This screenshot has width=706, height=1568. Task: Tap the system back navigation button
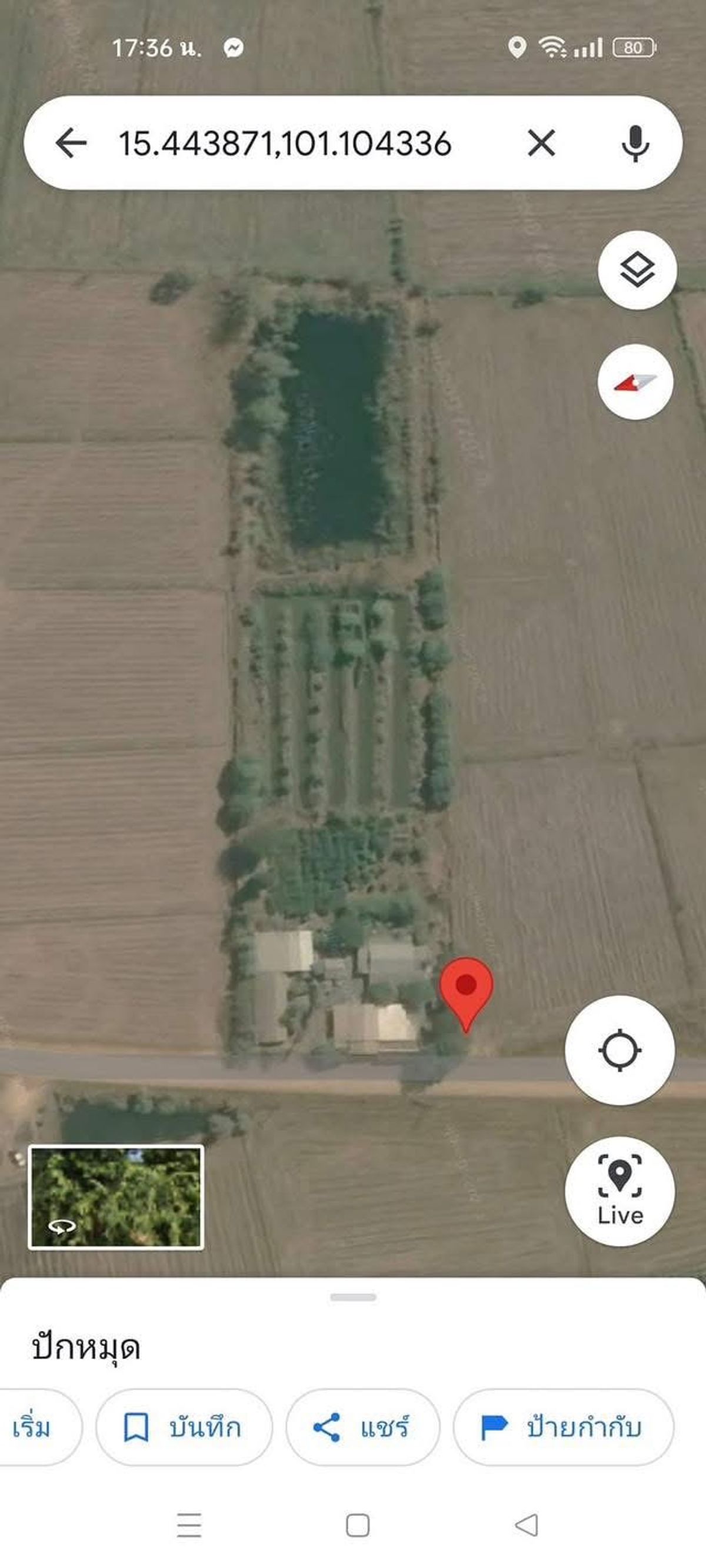pyautogui.click(x=527, y=1526)
